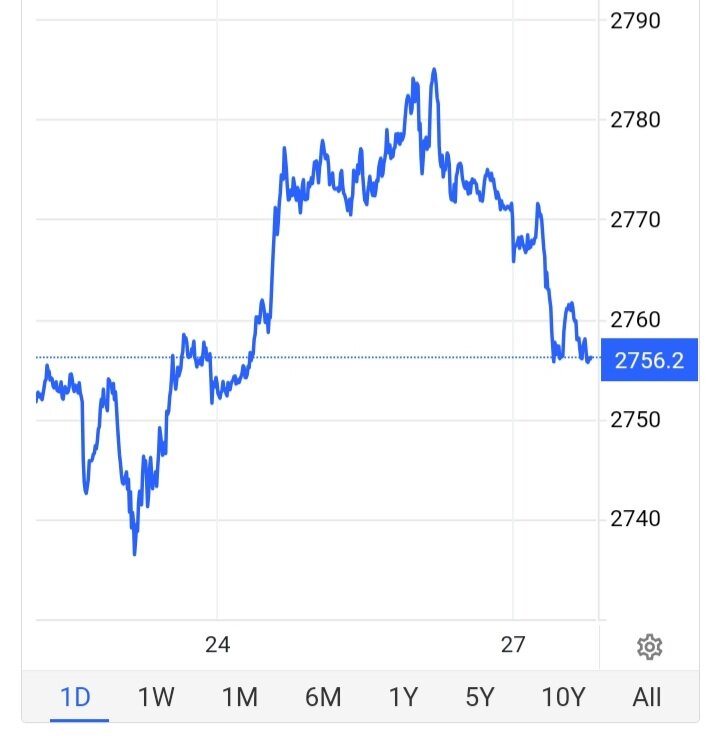
Task: Select the 1Y time range
Action: pyautogui.click(x=402, y=697)
